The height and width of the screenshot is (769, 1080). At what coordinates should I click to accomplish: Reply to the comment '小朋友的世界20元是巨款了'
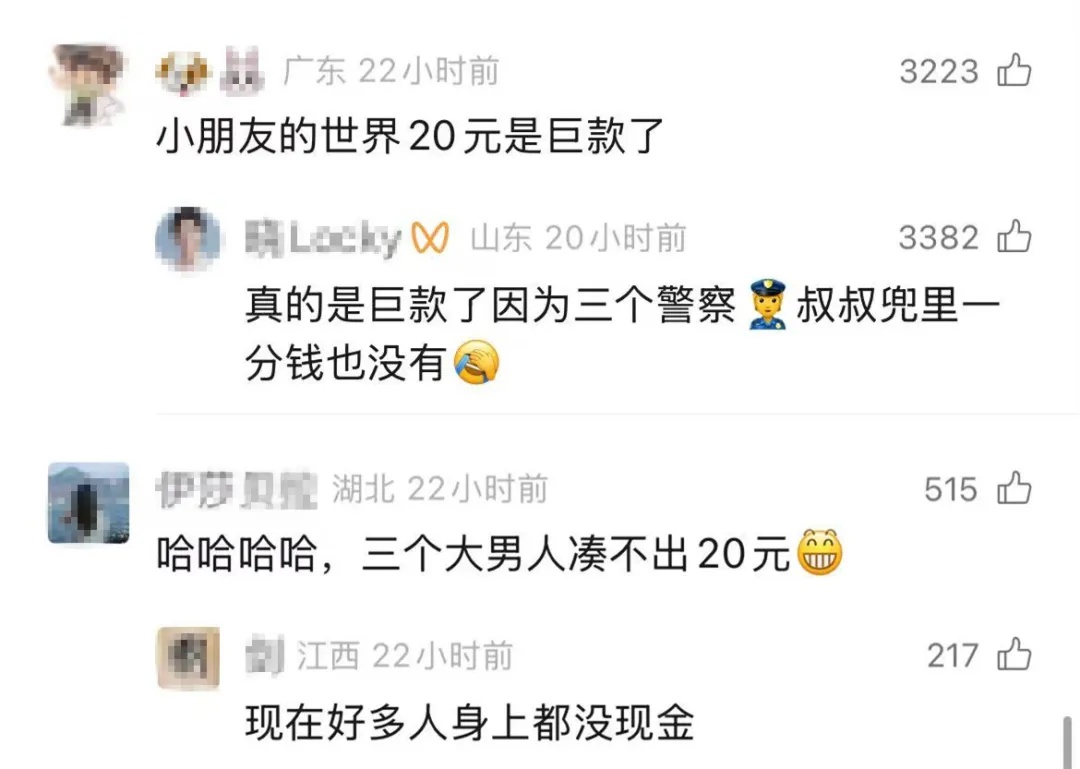tap(410, 134)
